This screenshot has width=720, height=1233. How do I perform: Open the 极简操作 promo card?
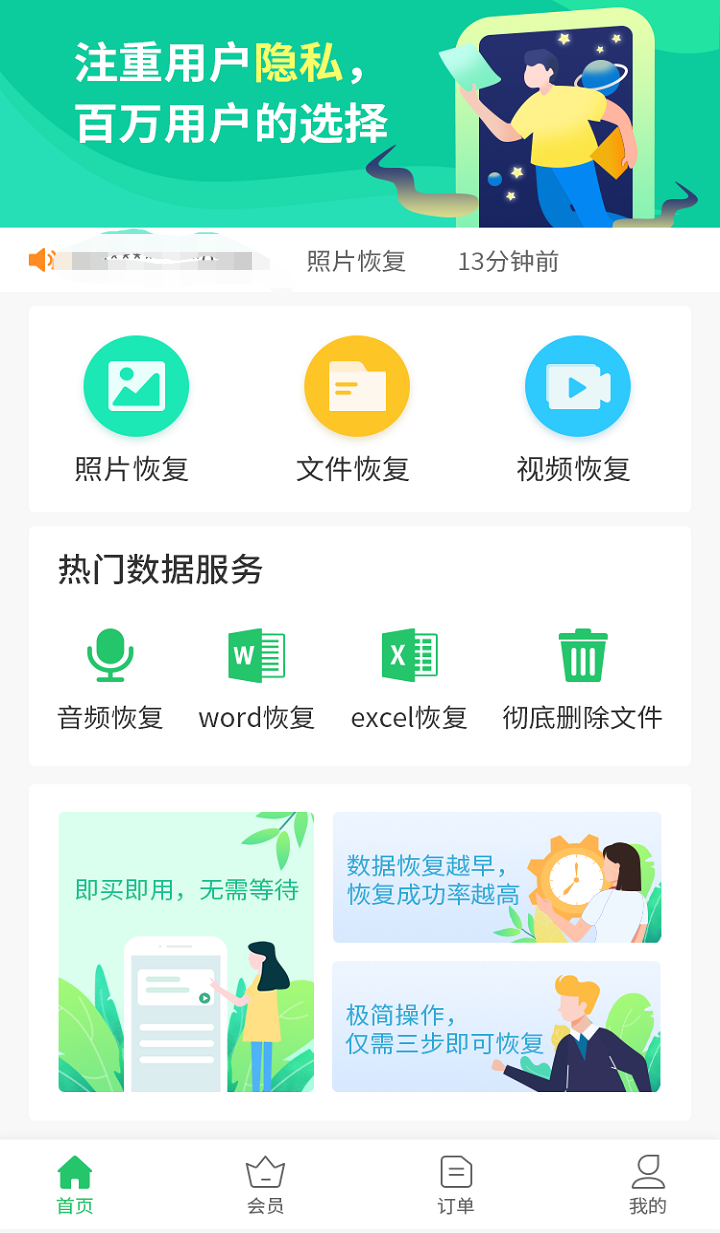(496, 1027)
